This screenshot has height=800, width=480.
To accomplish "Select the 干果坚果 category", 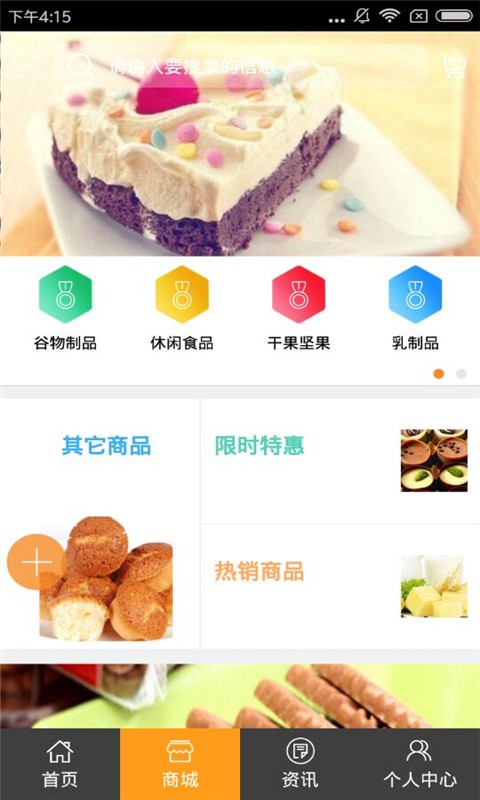I will click(298, 309).
